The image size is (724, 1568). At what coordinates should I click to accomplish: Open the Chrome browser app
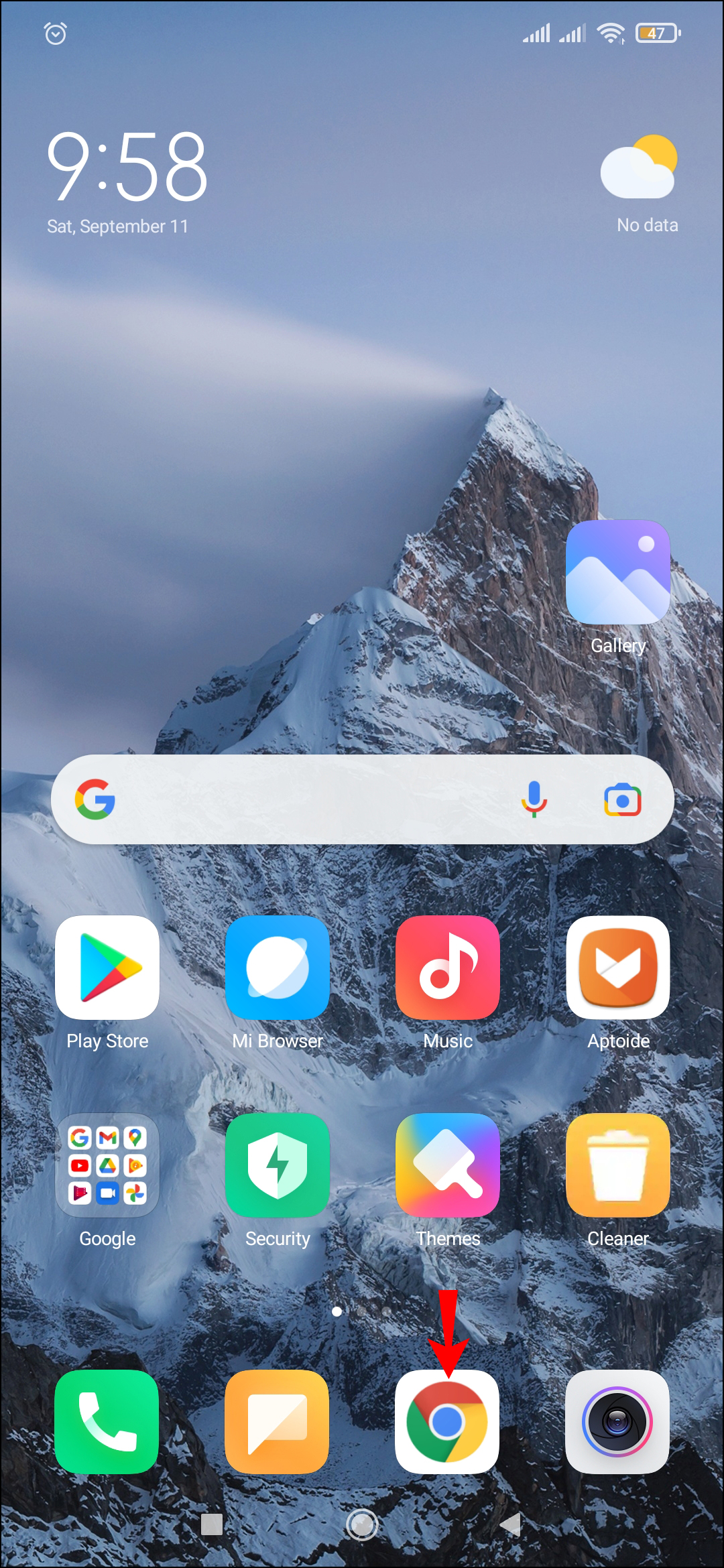pyautogui.click(x=447, y=1421)
